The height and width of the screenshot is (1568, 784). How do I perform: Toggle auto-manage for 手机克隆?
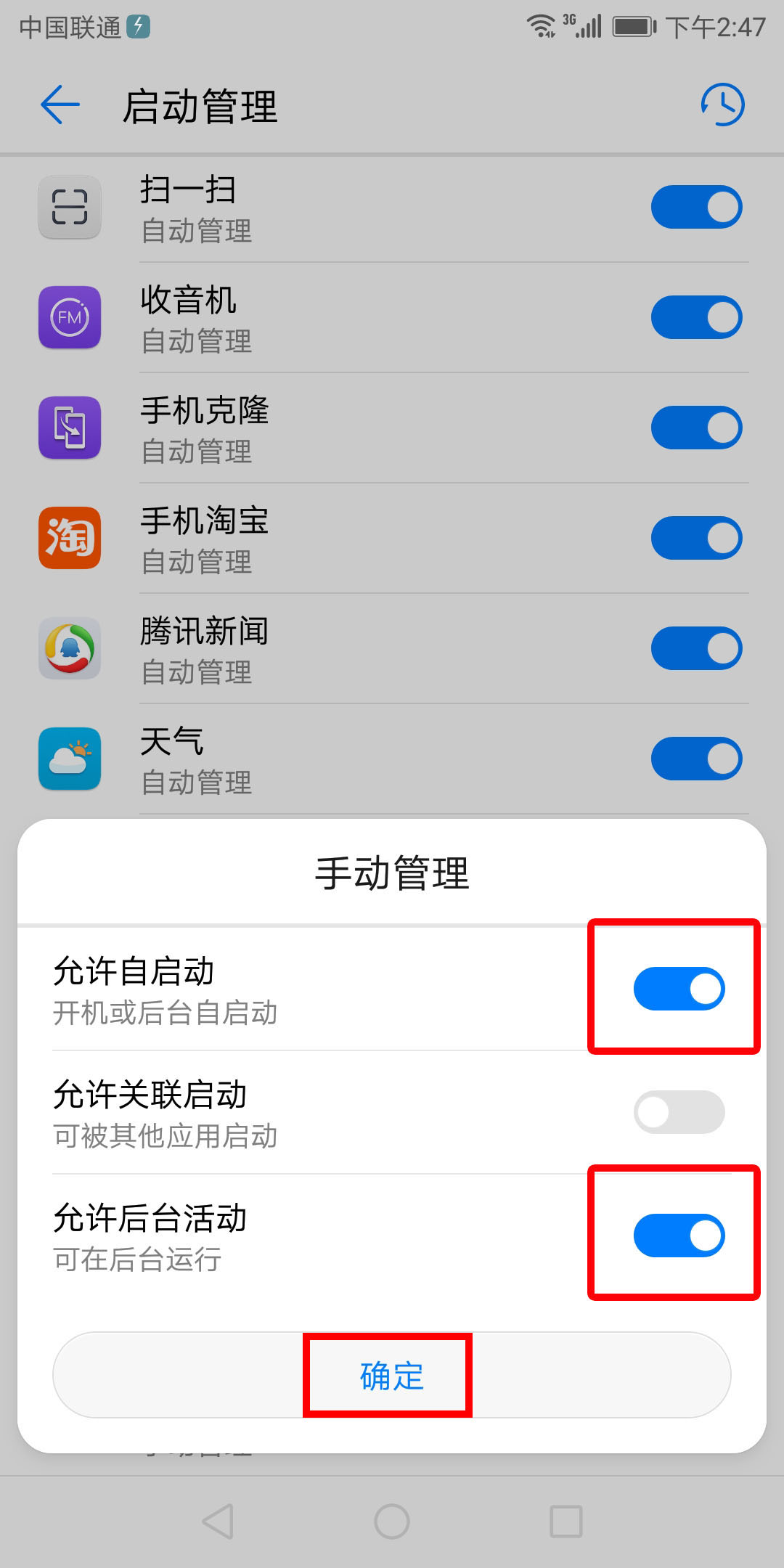tap(696, 428)
